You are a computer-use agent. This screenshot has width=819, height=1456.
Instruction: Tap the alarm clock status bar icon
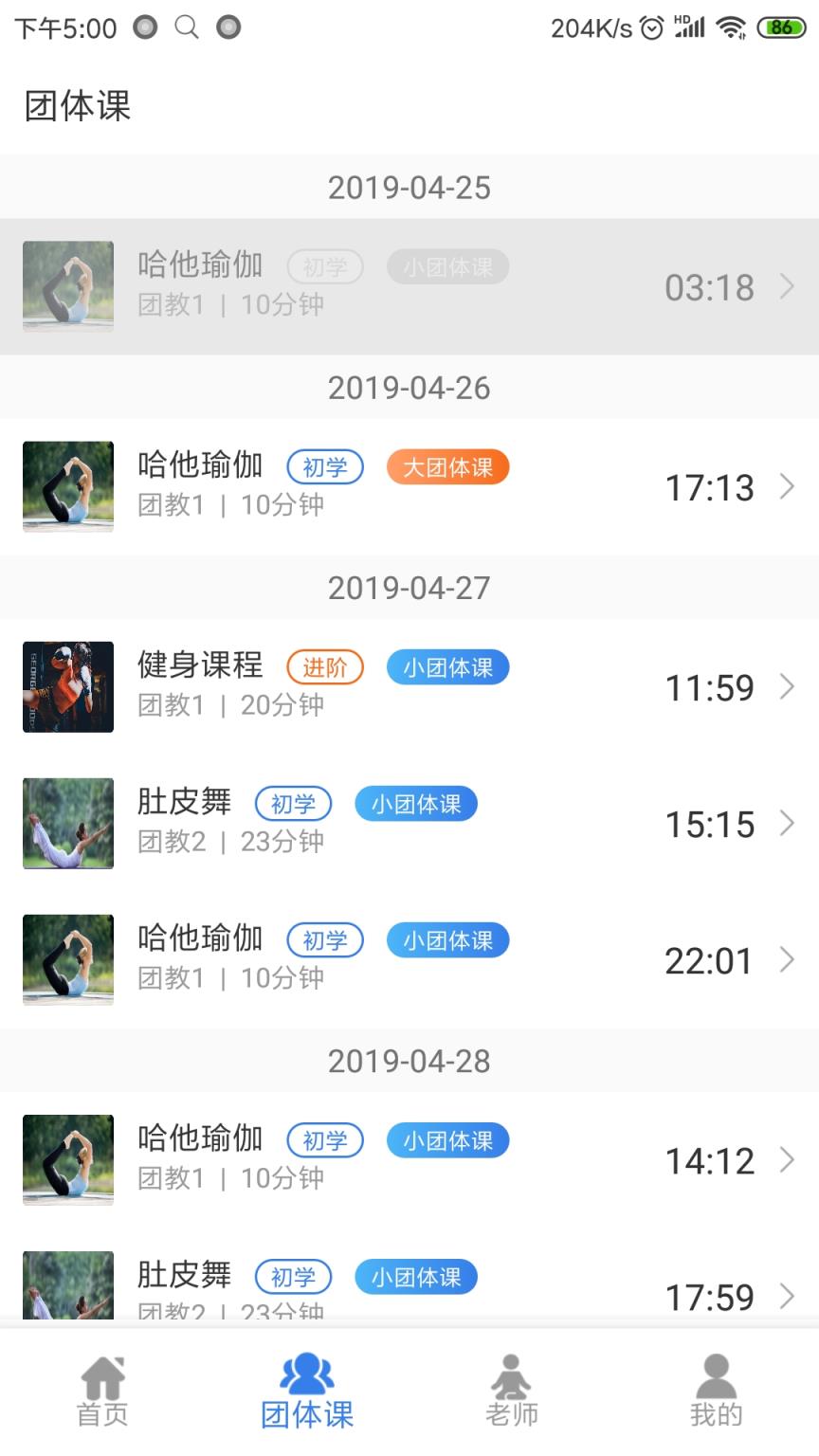pyautogui.click(x=650, y=27)
